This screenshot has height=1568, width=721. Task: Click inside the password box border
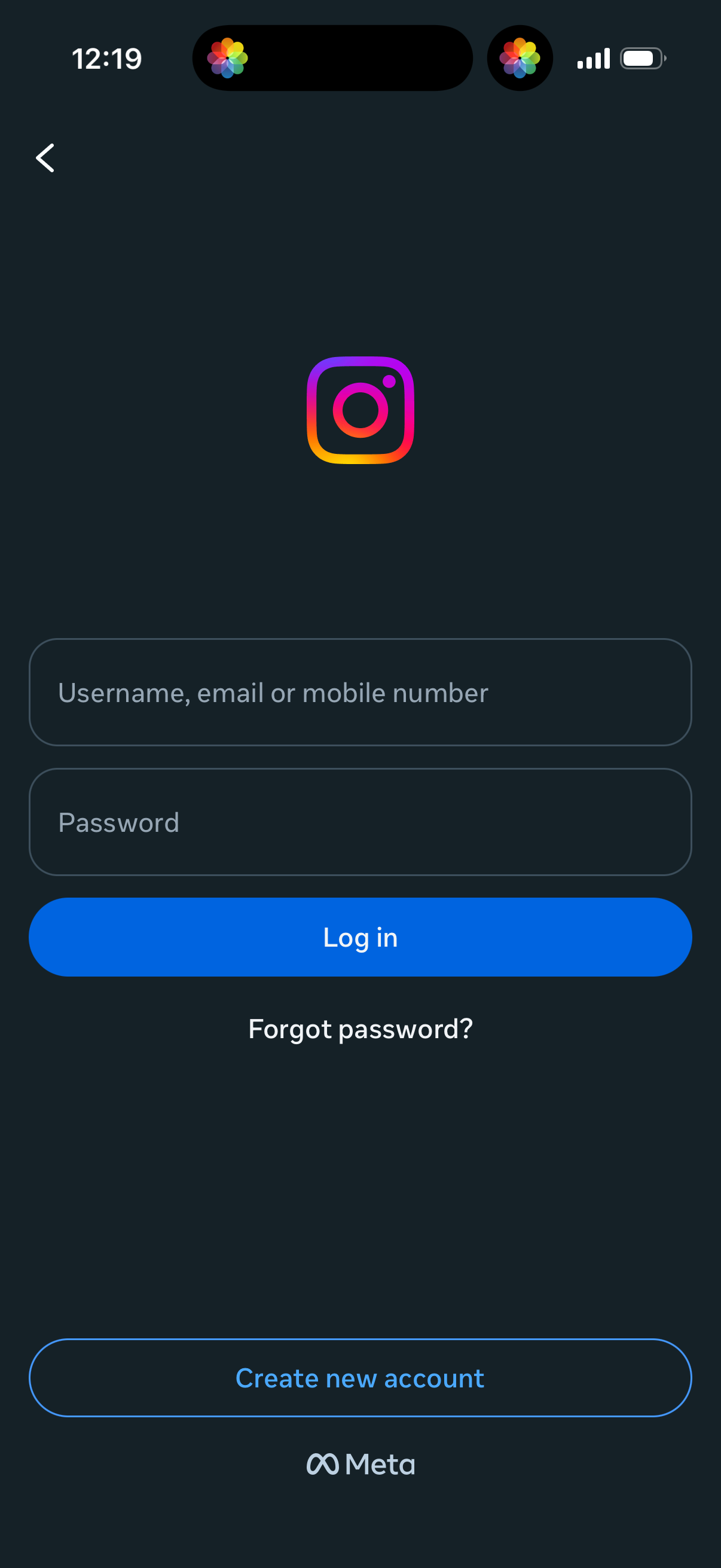pyautogui.click(x=360, y=822)
